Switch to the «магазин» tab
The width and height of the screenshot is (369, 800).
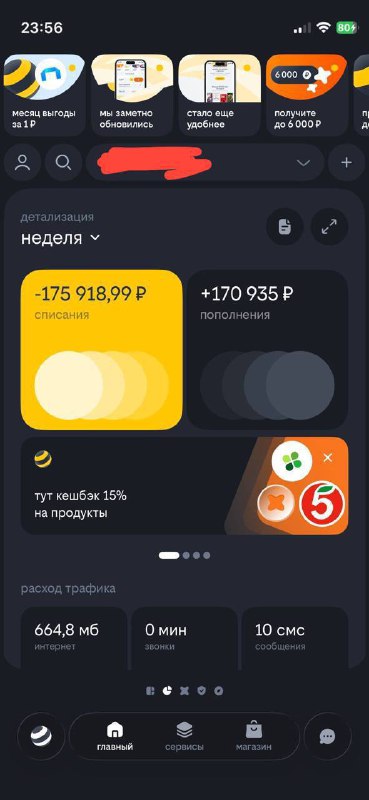coord(254,737)
